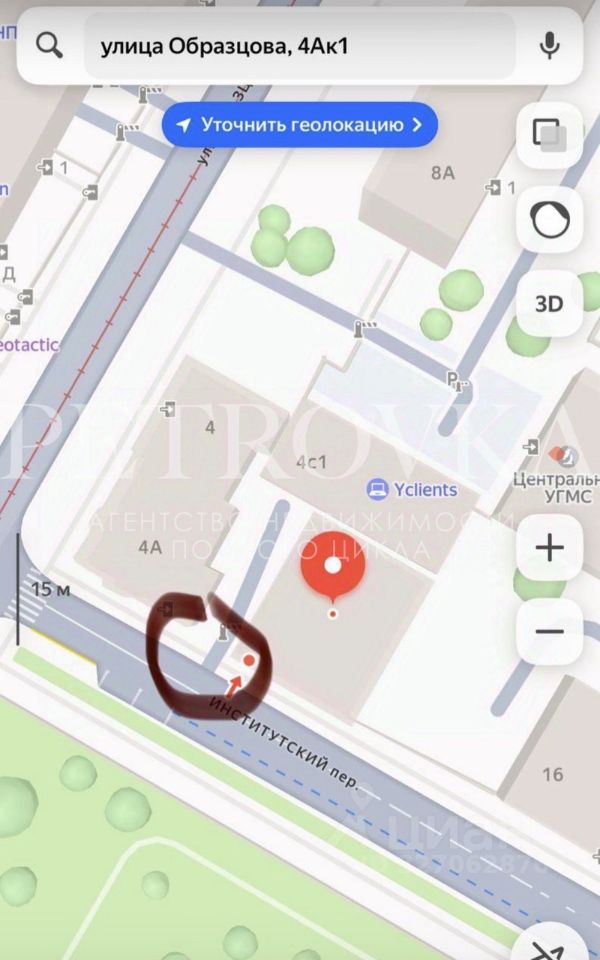This screenshot has height=960, width=600.
Task: Switch the map to 3D view
Action: coord(549,304)
